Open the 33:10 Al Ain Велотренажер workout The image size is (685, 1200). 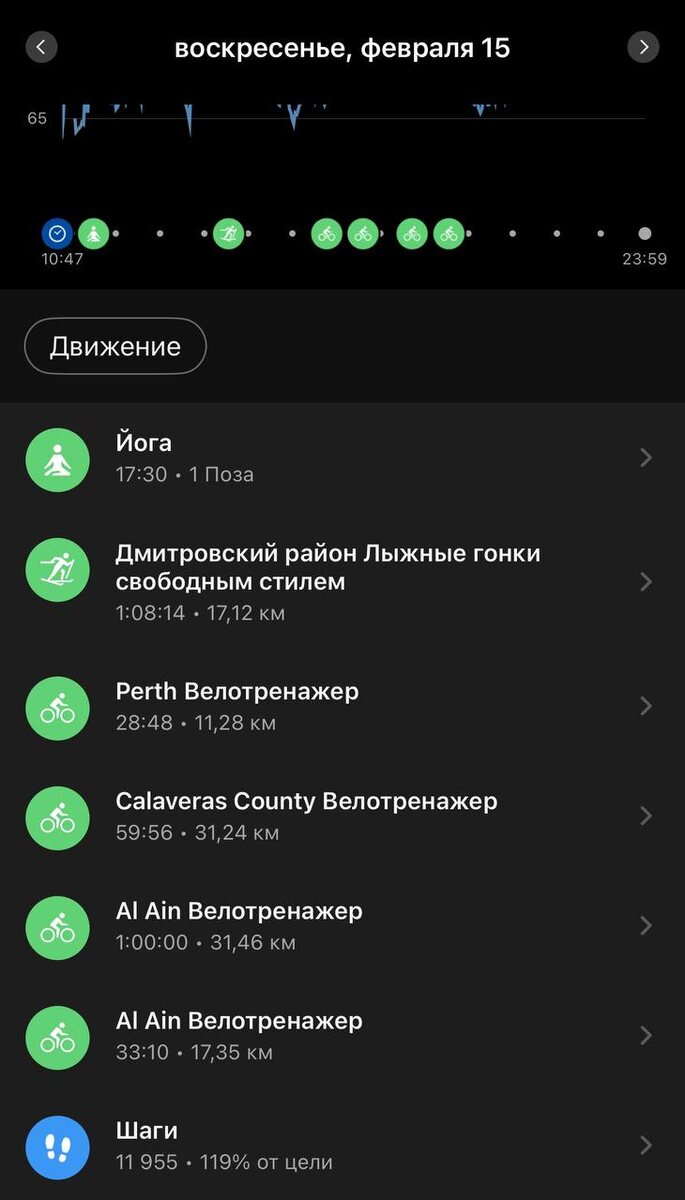pos(342,1036)
